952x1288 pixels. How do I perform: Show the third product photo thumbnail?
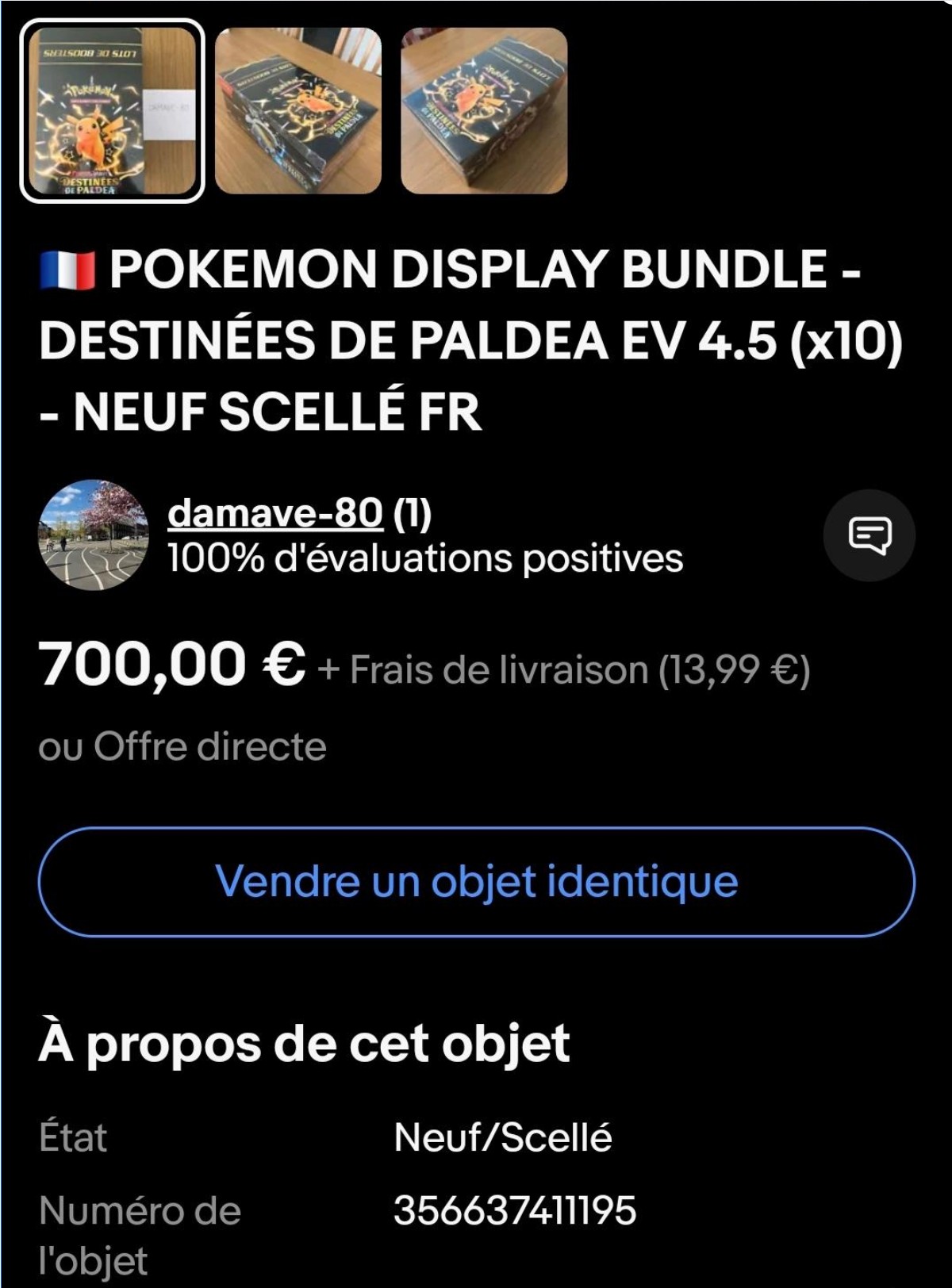(x=484, y=111)
